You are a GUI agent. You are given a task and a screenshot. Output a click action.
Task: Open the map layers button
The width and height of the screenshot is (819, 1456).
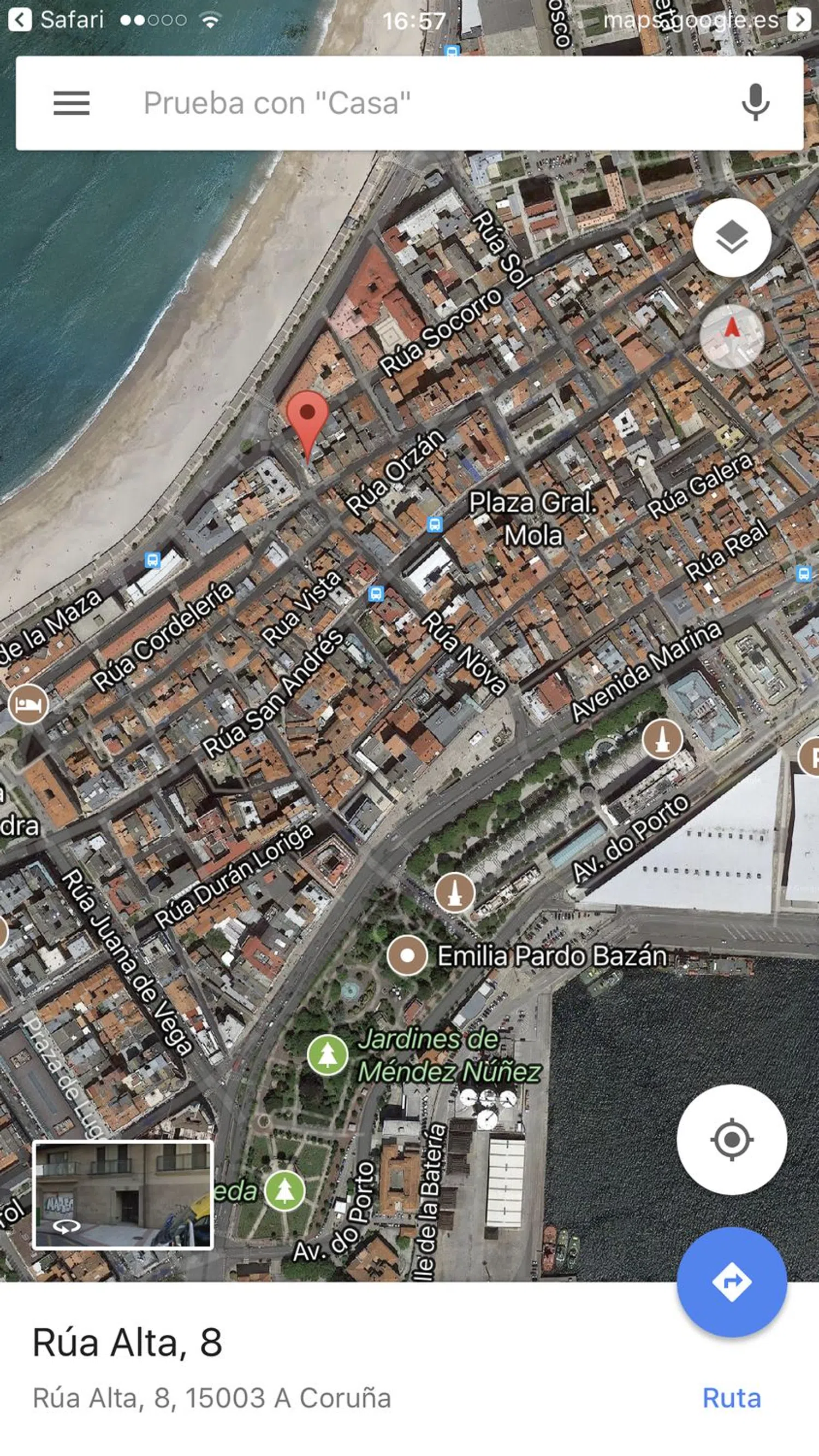point(732,238)
